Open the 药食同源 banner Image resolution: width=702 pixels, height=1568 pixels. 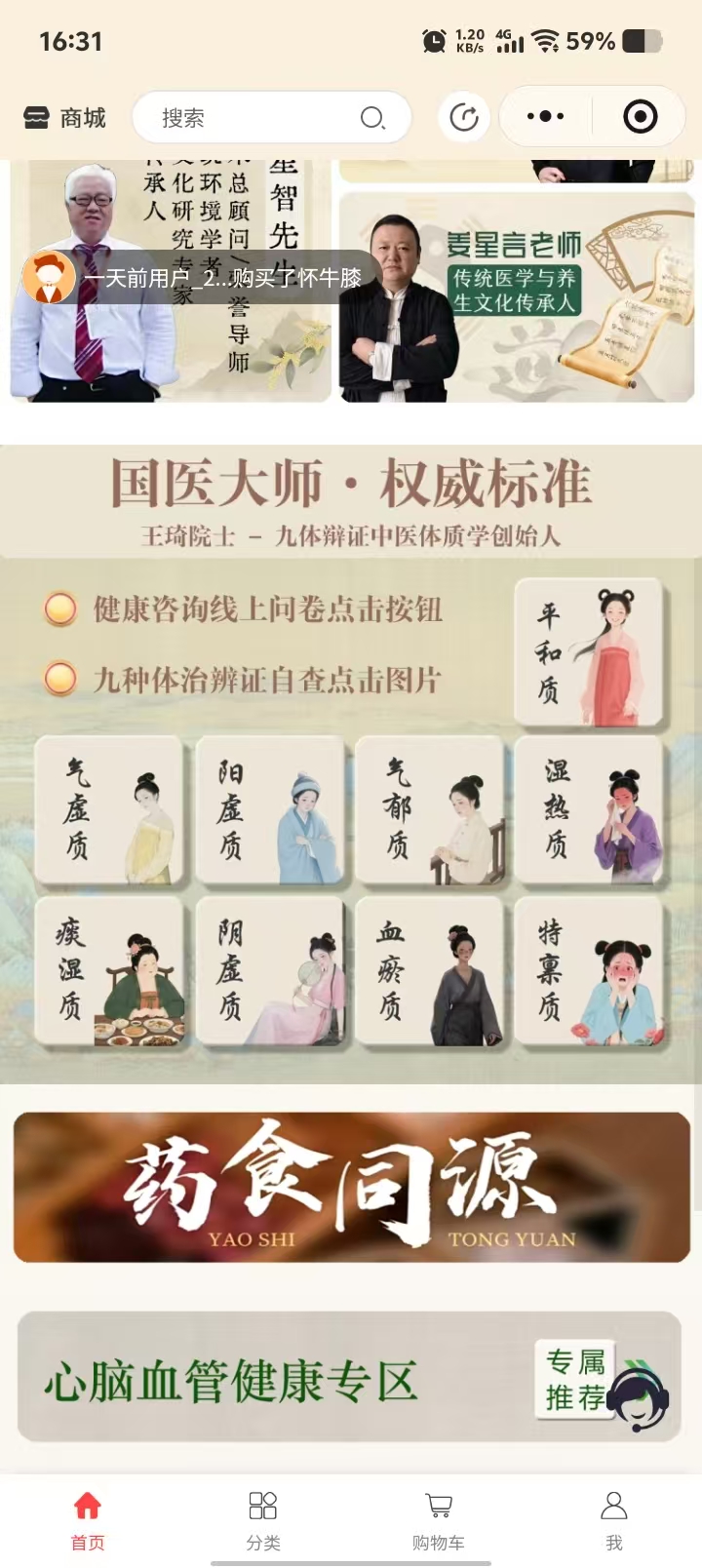pos(351,1187)
